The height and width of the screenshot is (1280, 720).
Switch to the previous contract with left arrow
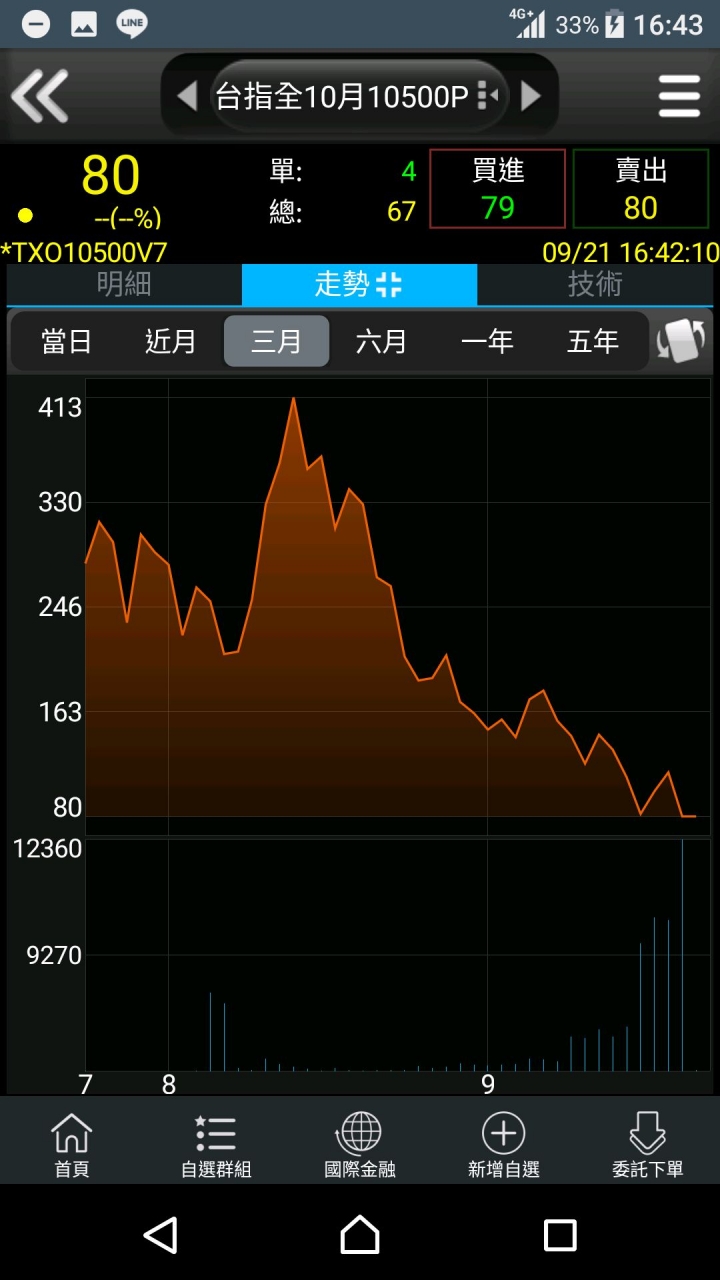tap(187, 96)
